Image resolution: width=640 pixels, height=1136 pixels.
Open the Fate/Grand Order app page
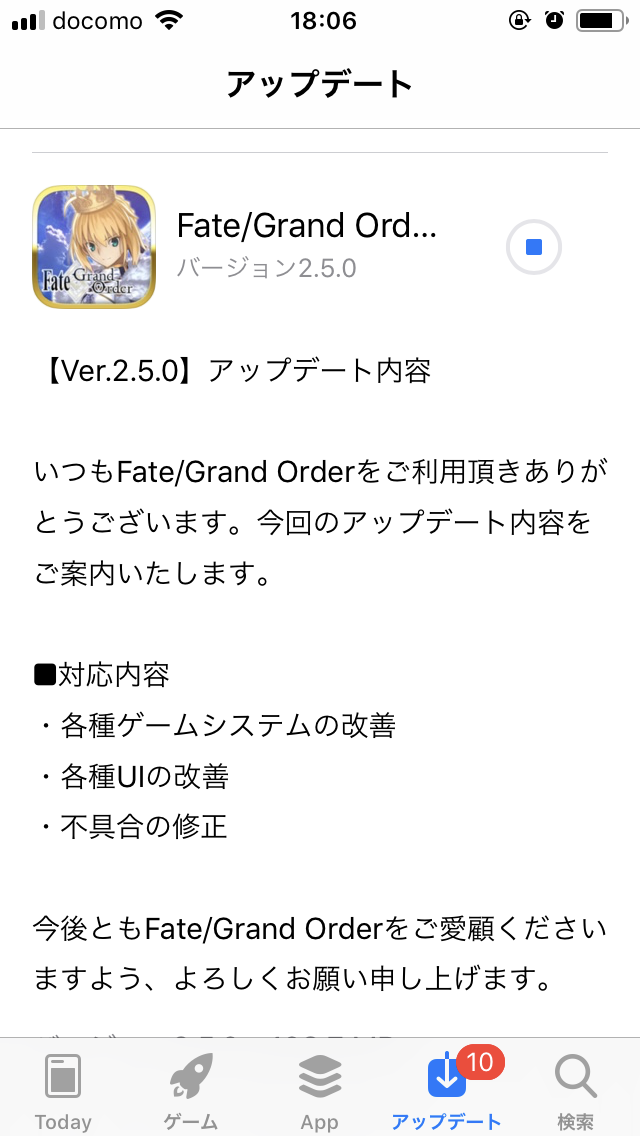click(x=94, y=246)
